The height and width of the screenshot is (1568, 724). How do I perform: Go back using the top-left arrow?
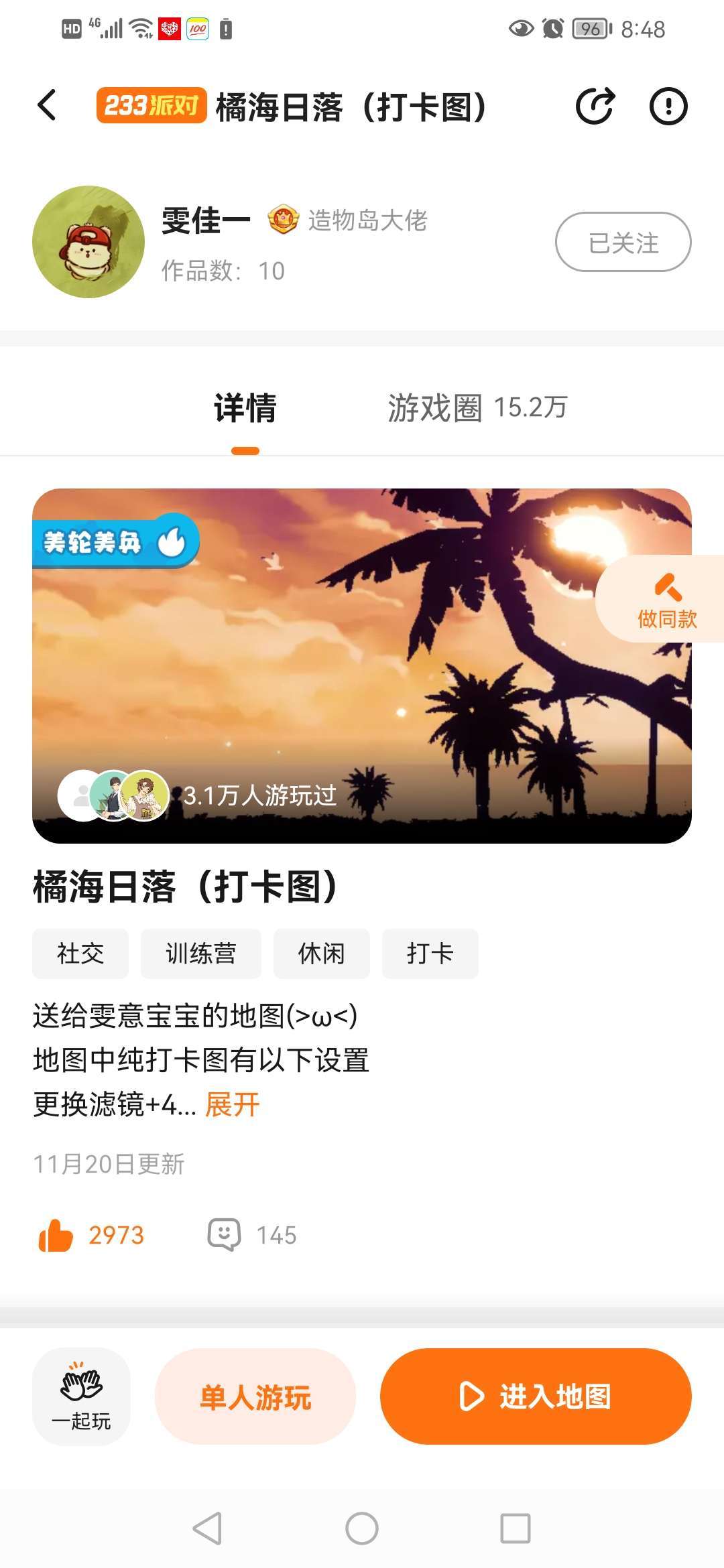(47, 106)
